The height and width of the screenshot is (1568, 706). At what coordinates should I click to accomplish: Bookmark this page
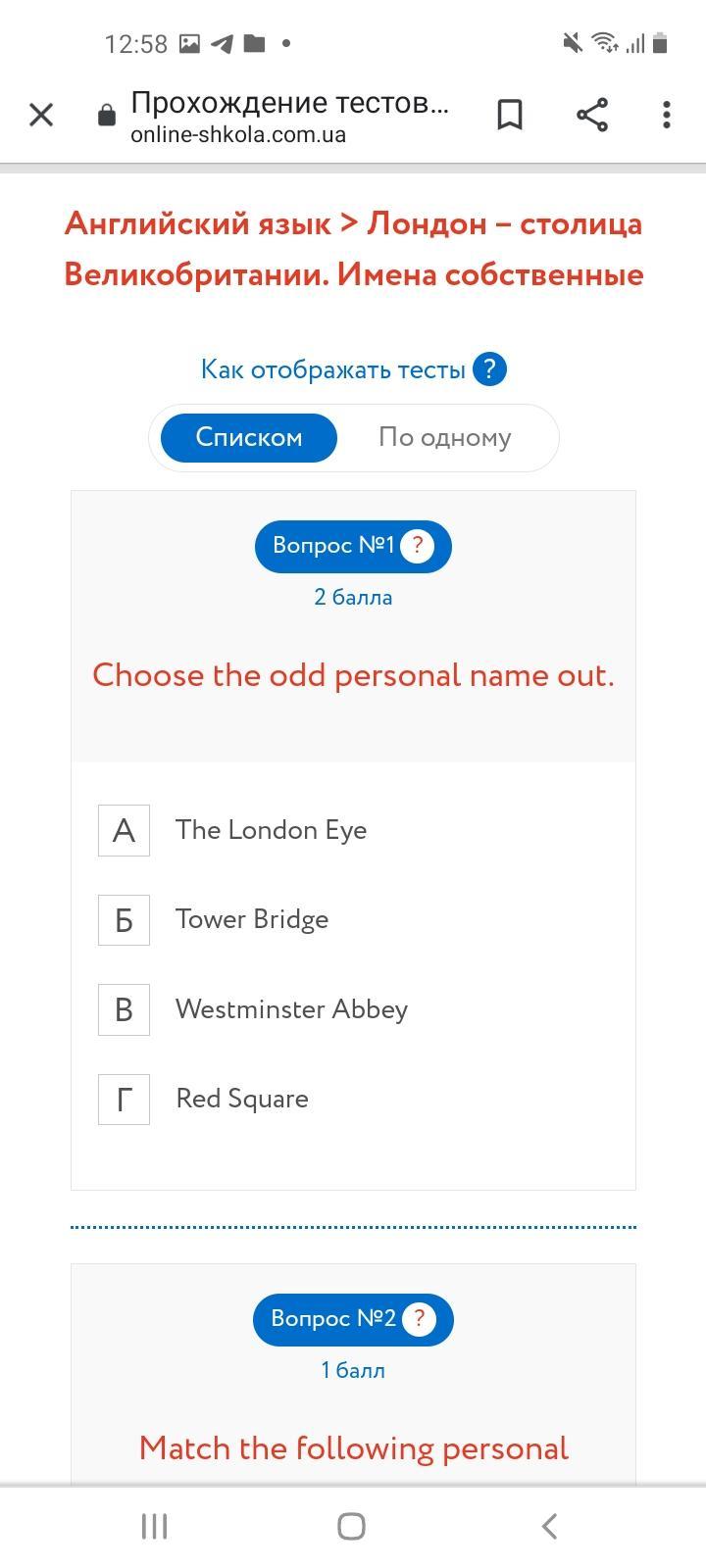[510, 115]
